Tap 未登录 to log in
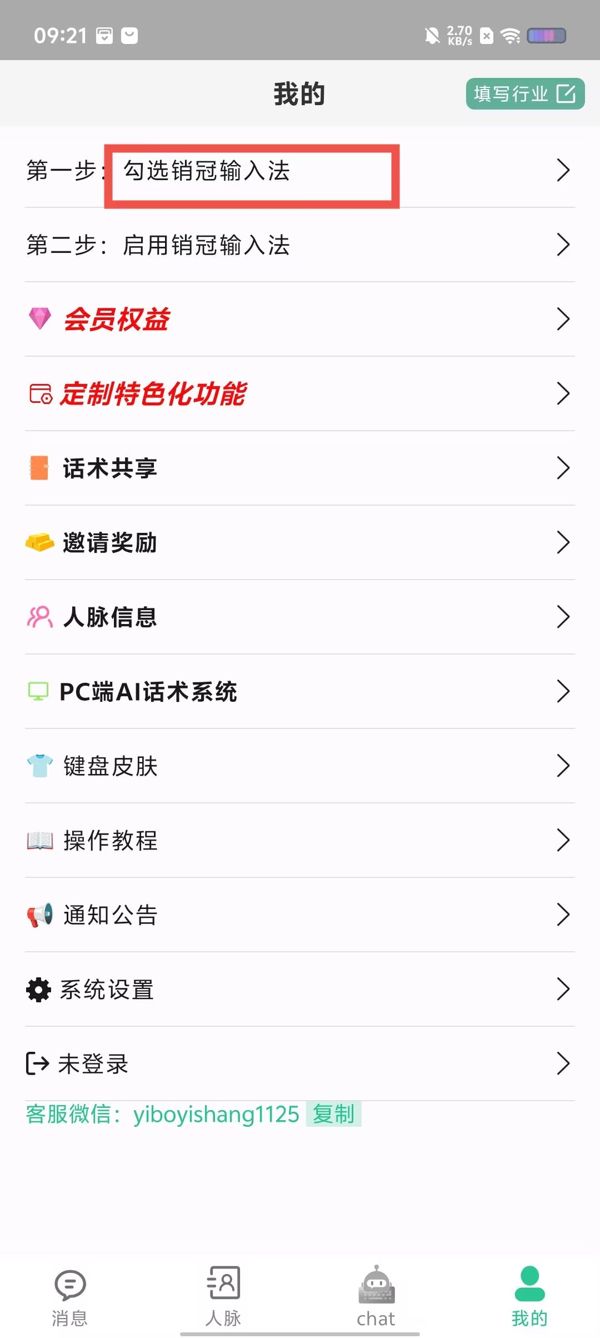Image resolution: width=600 pixels, height=1338 pixels. (x=300, y=1064)
